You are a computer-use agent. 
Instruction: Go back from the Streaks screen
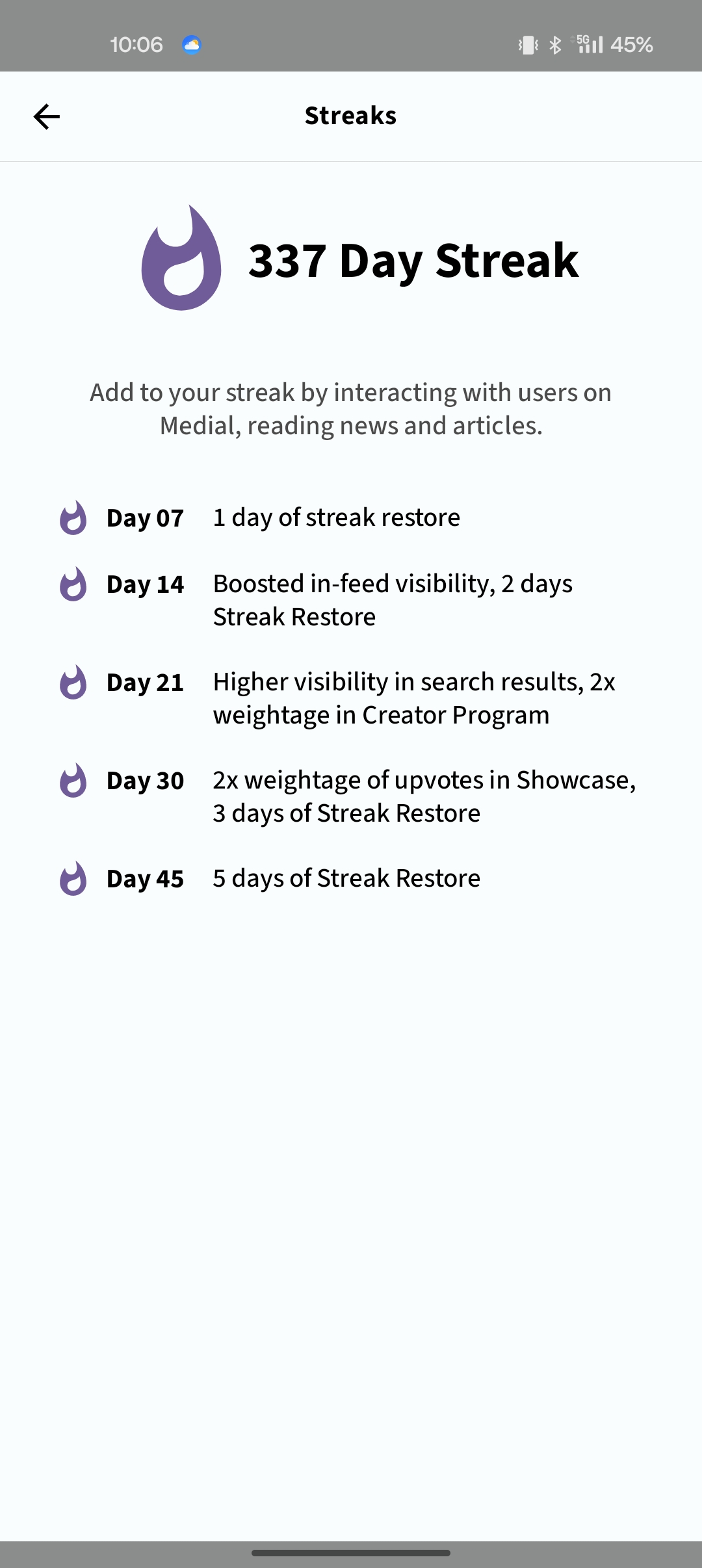click(46, 117)
